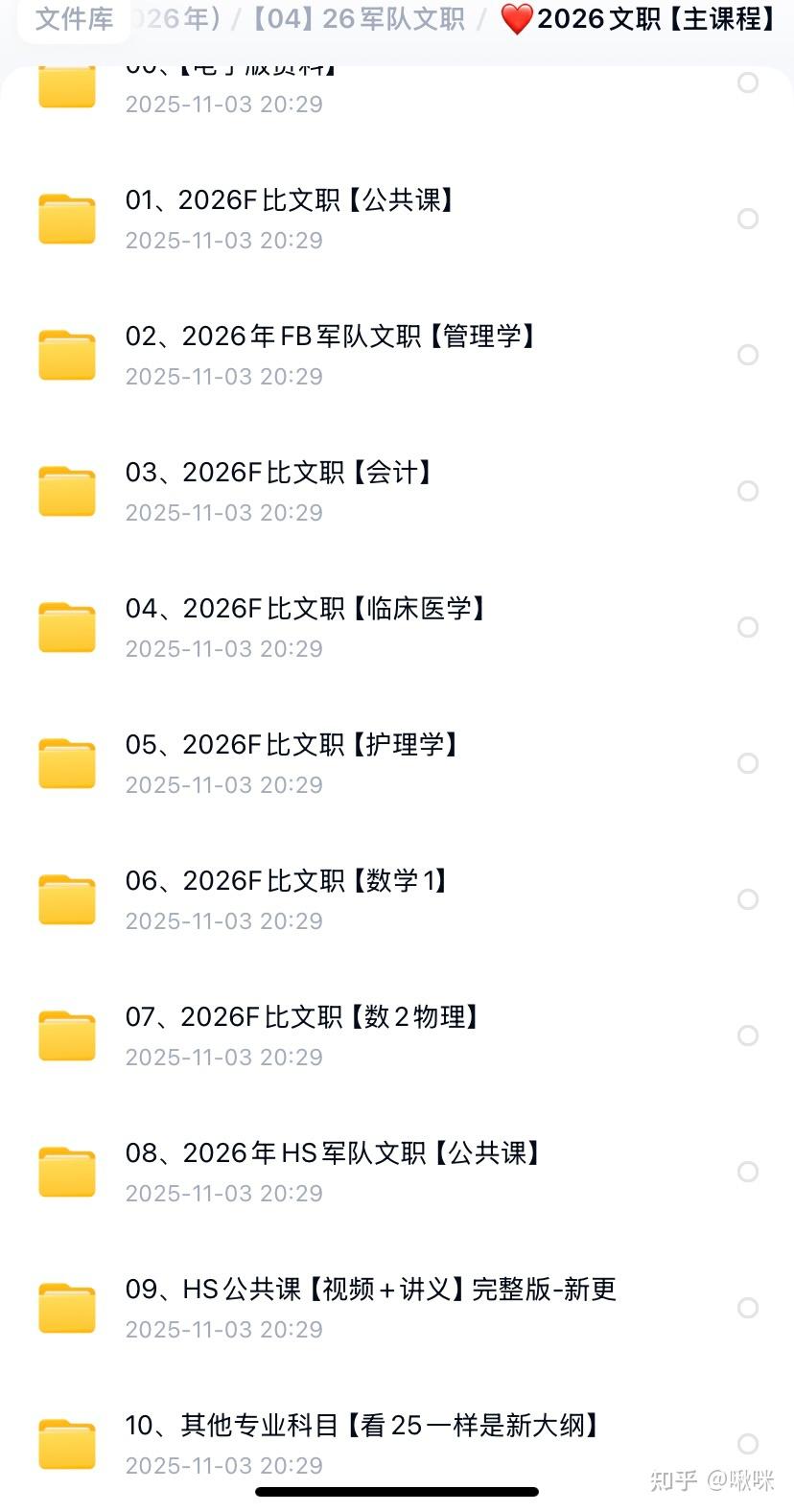Select the checkbox beside 01、2026F比文职【公共课】
Image resolution: width=794 pixels, height=1512 pixels.
748,219
